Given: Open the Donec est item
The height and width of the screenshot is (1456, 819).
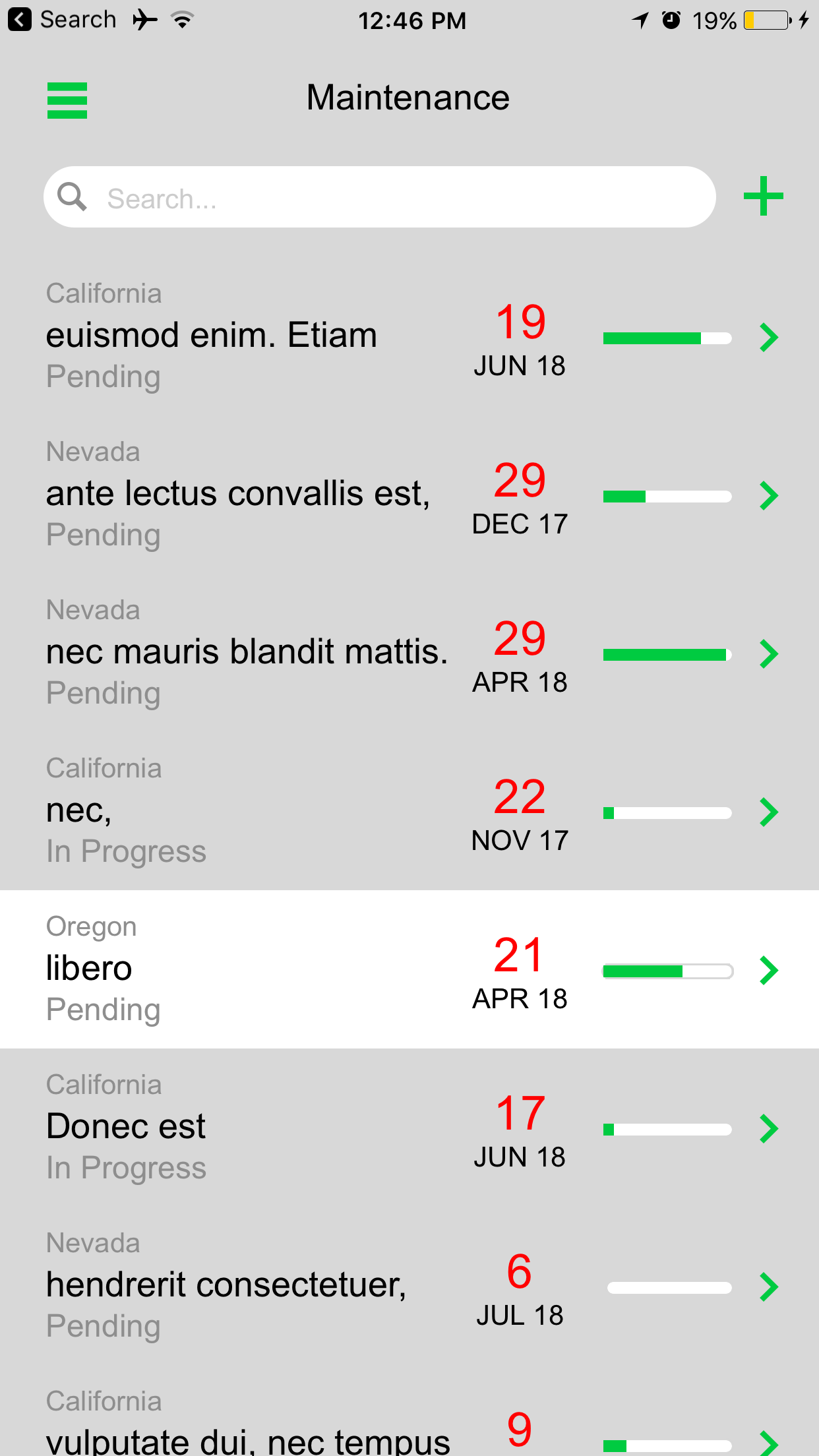Looking at the screenshot, I should [x=409, y=1128].
